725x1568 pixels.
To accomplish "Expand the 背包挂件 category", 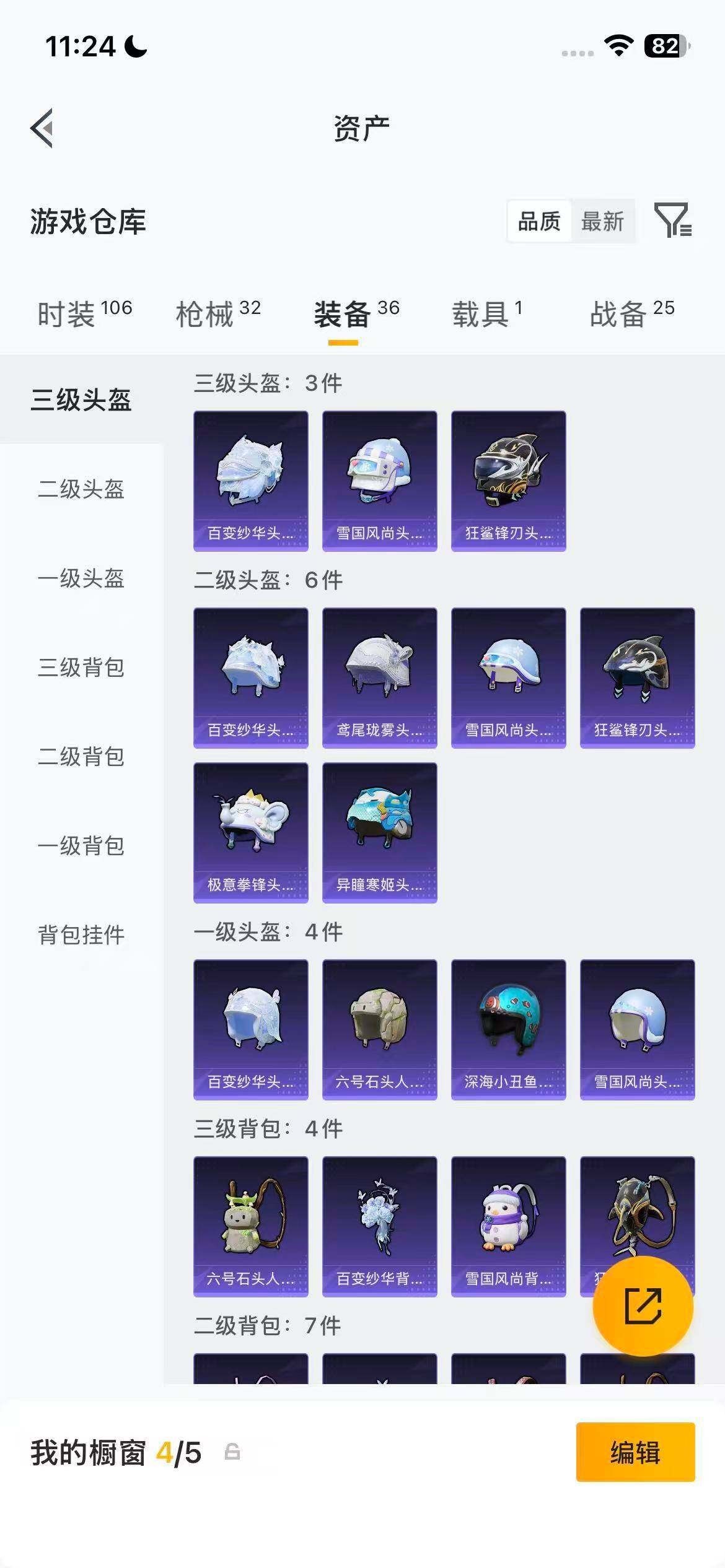I will pyautogui.click(x=81, y=936).
